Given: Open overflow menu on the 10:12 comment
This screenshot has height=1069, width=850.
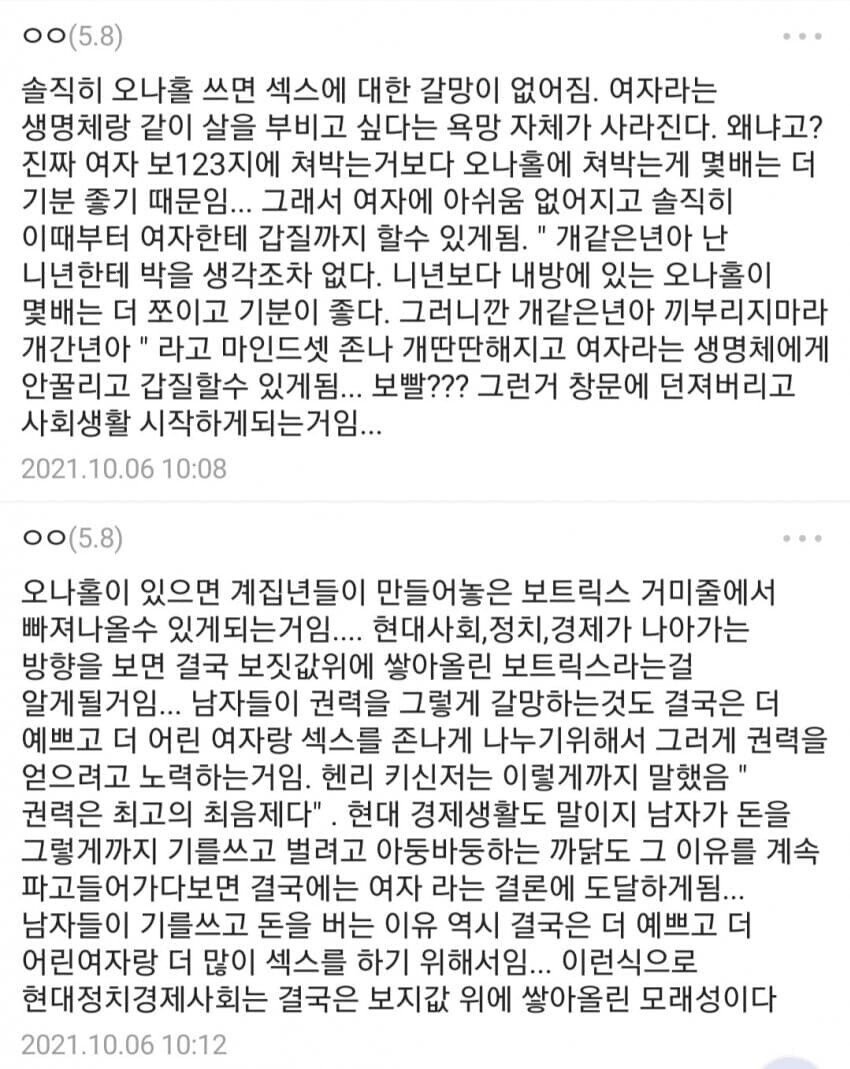Looking at the screenshot, I should (802, 539).
